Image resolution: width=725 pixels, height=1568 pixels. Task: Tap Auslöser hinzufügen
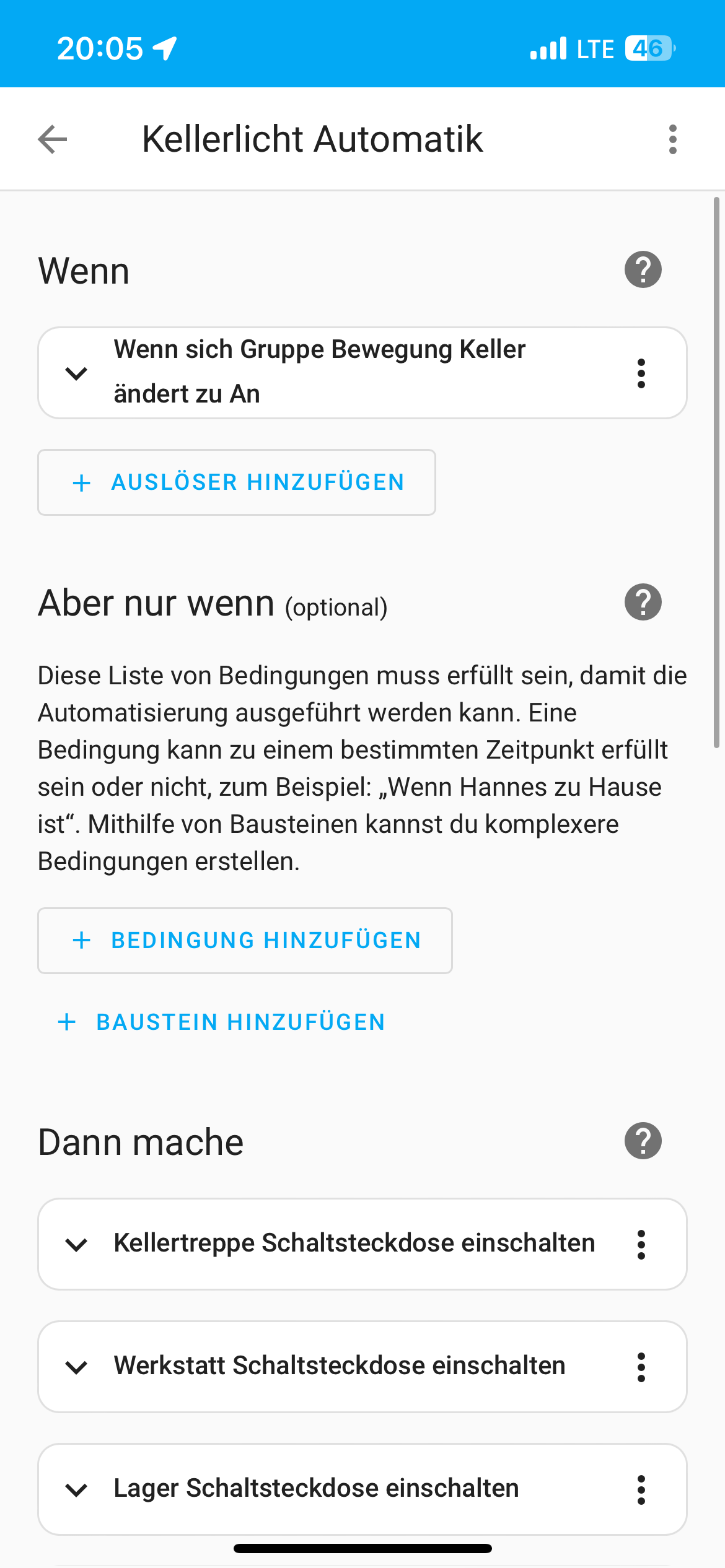[237, 482]
